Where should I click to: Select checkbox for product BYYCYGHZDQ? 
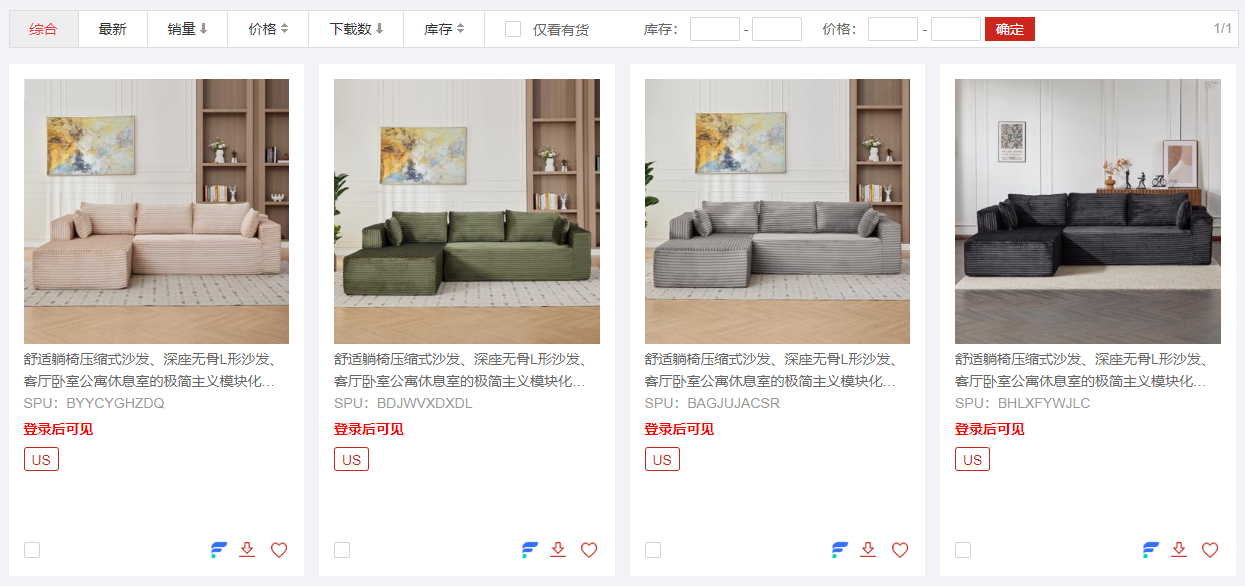(x=32, y=550)
